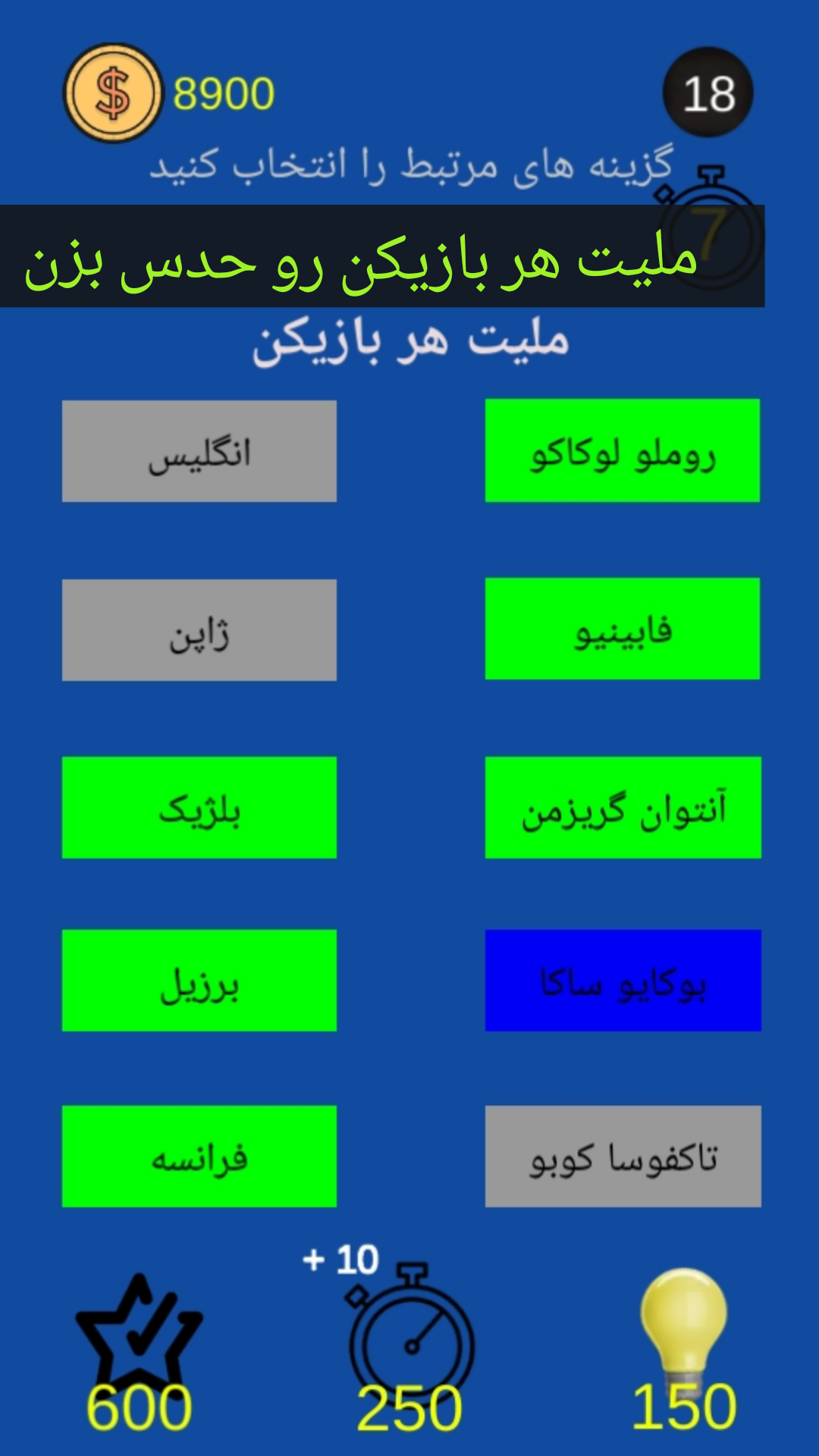The height and width of the screenshot is (1456, 819).
Task: Select the انگلیس nationality option
Action: click(199, 452)
